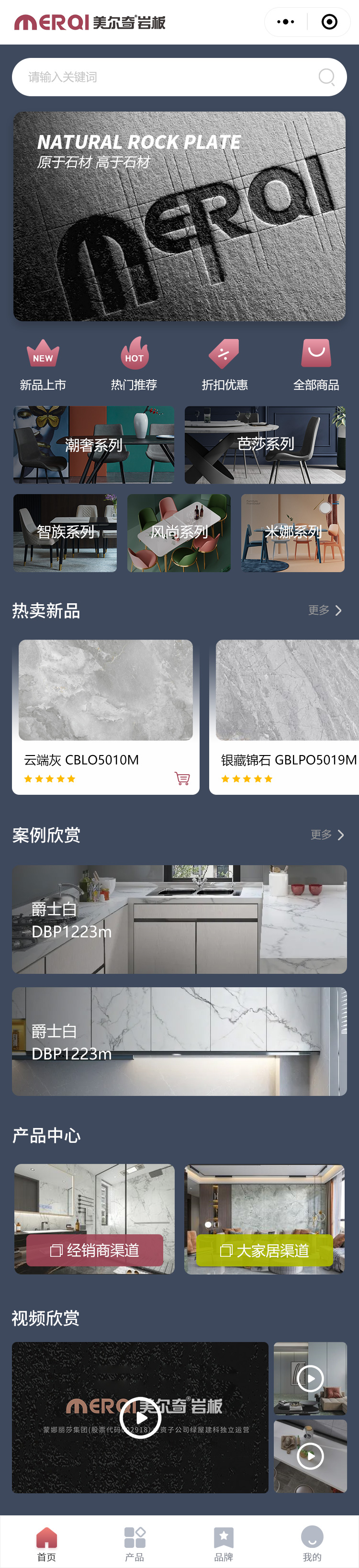See 更多 in 案例欣赏 section
This screenshot has width=359, height=1568.
327,835
